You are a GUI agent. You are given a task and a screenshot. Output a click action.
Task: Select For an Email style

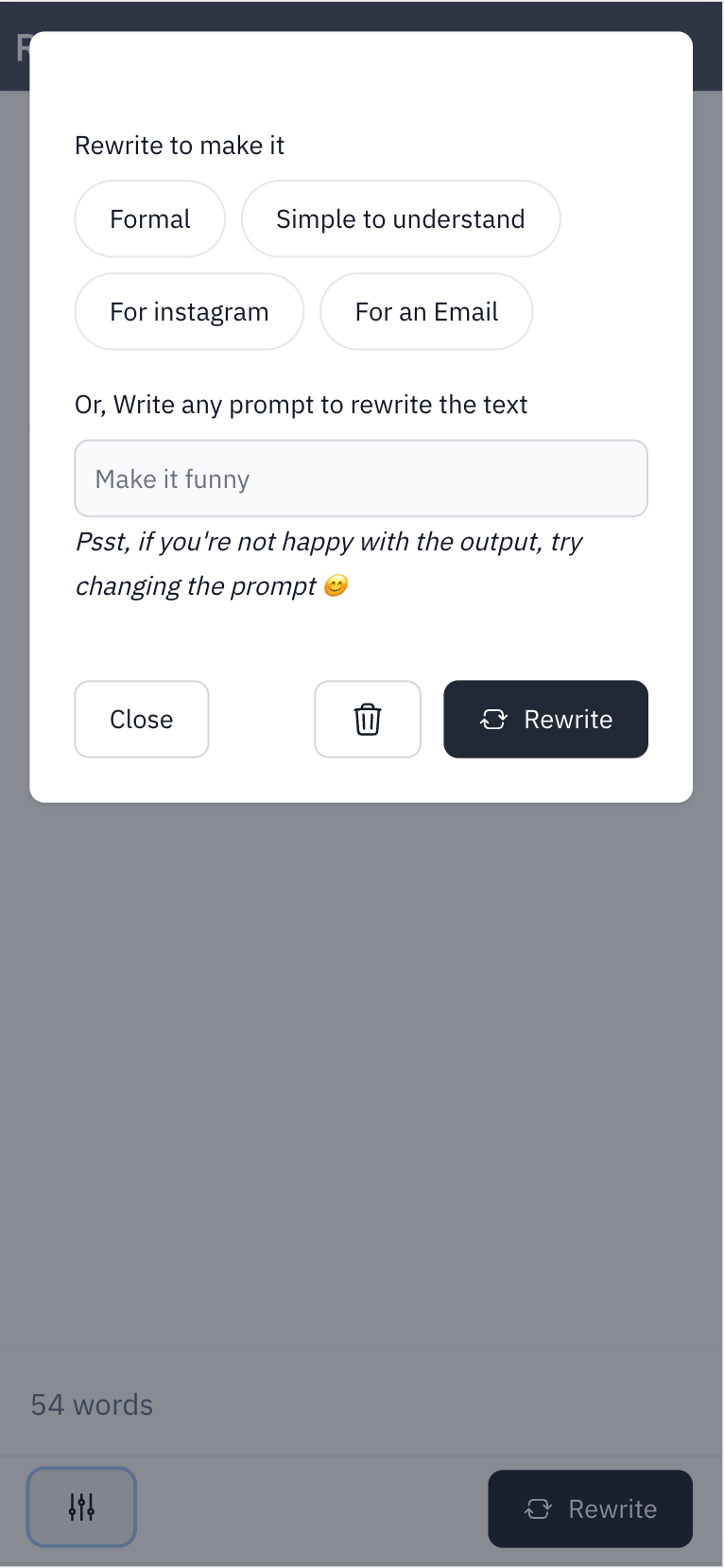pyautogui.click(x=426, y=312)
